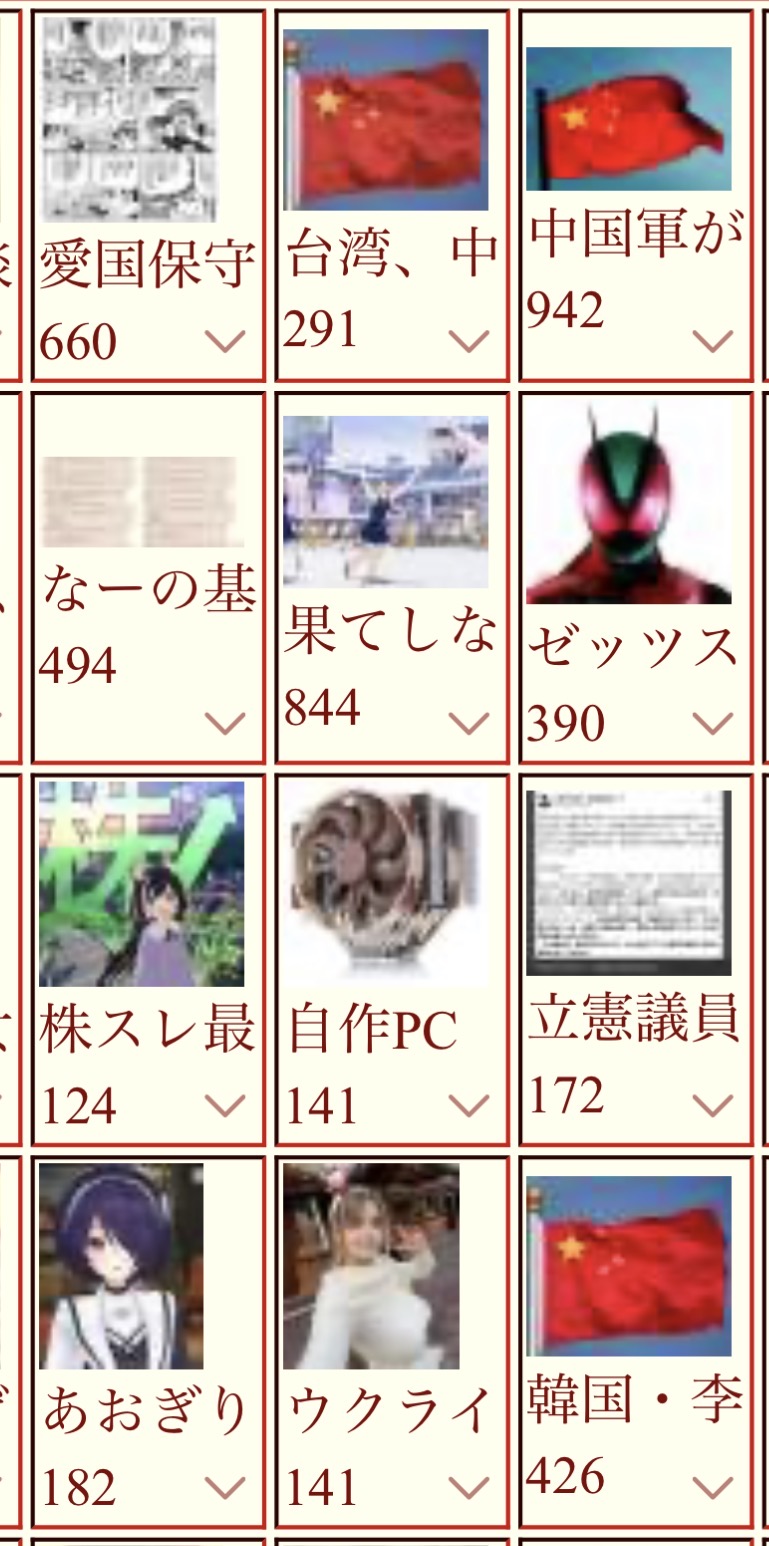769x1546 pixels.
Task: Expand the chevron on the 立憲議員 tile
Action: point(713,1105)
